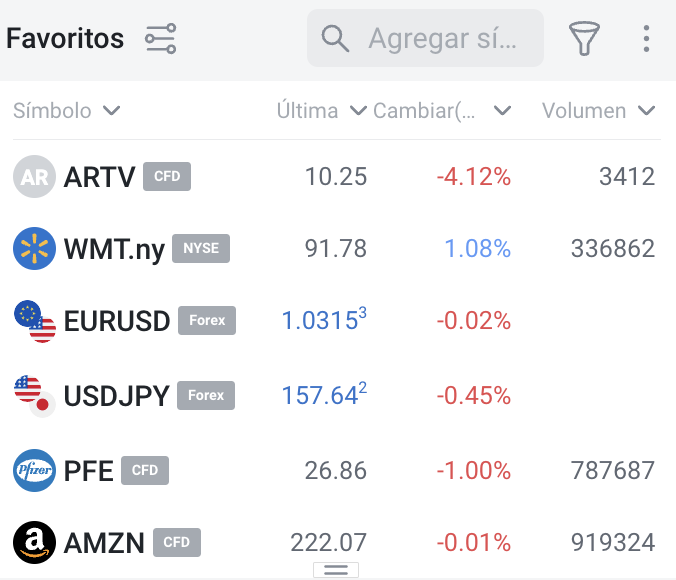Expand the Cambiar column dropdown

pyautogui.click(x=502, y=111)
